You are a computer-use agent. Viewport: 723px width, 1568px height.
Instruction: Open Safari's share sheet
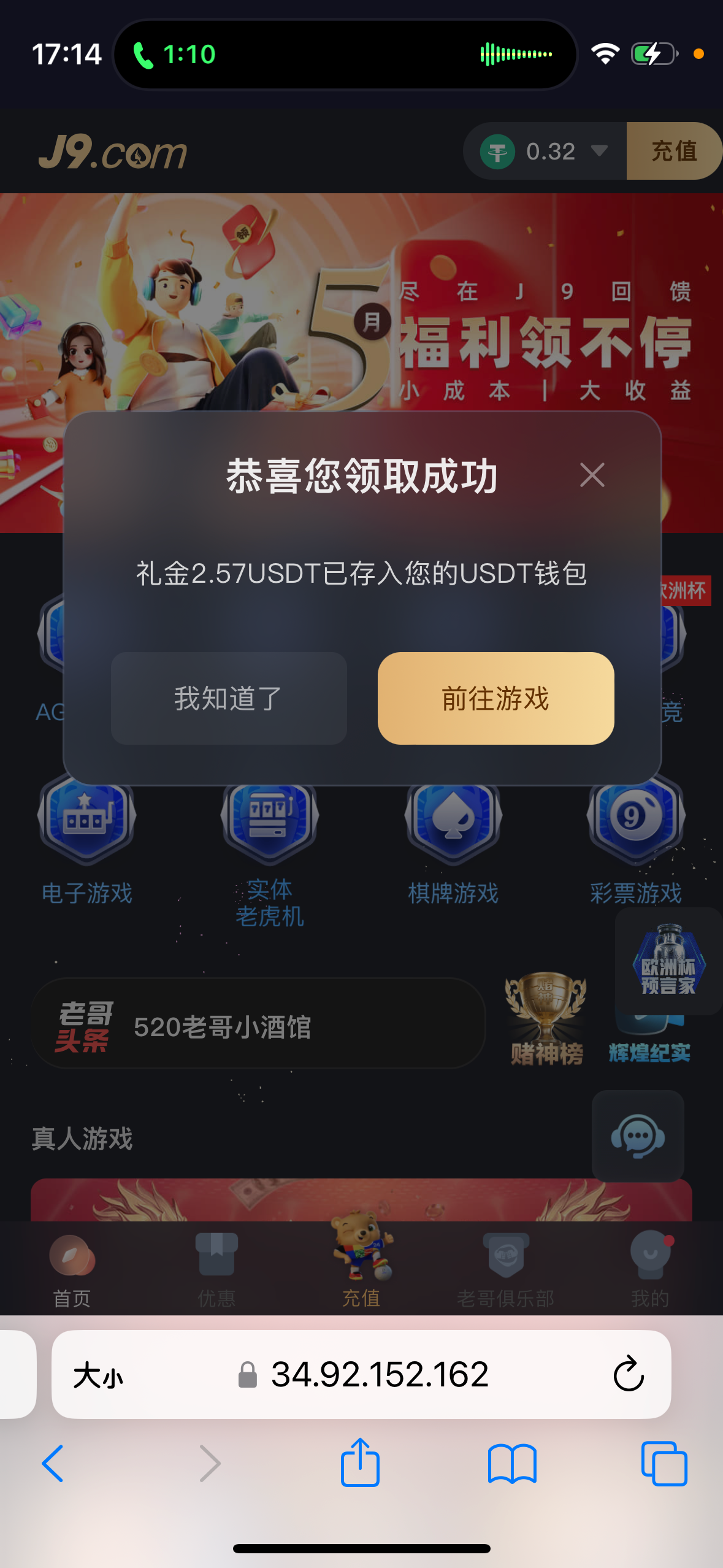point(360,1462)
